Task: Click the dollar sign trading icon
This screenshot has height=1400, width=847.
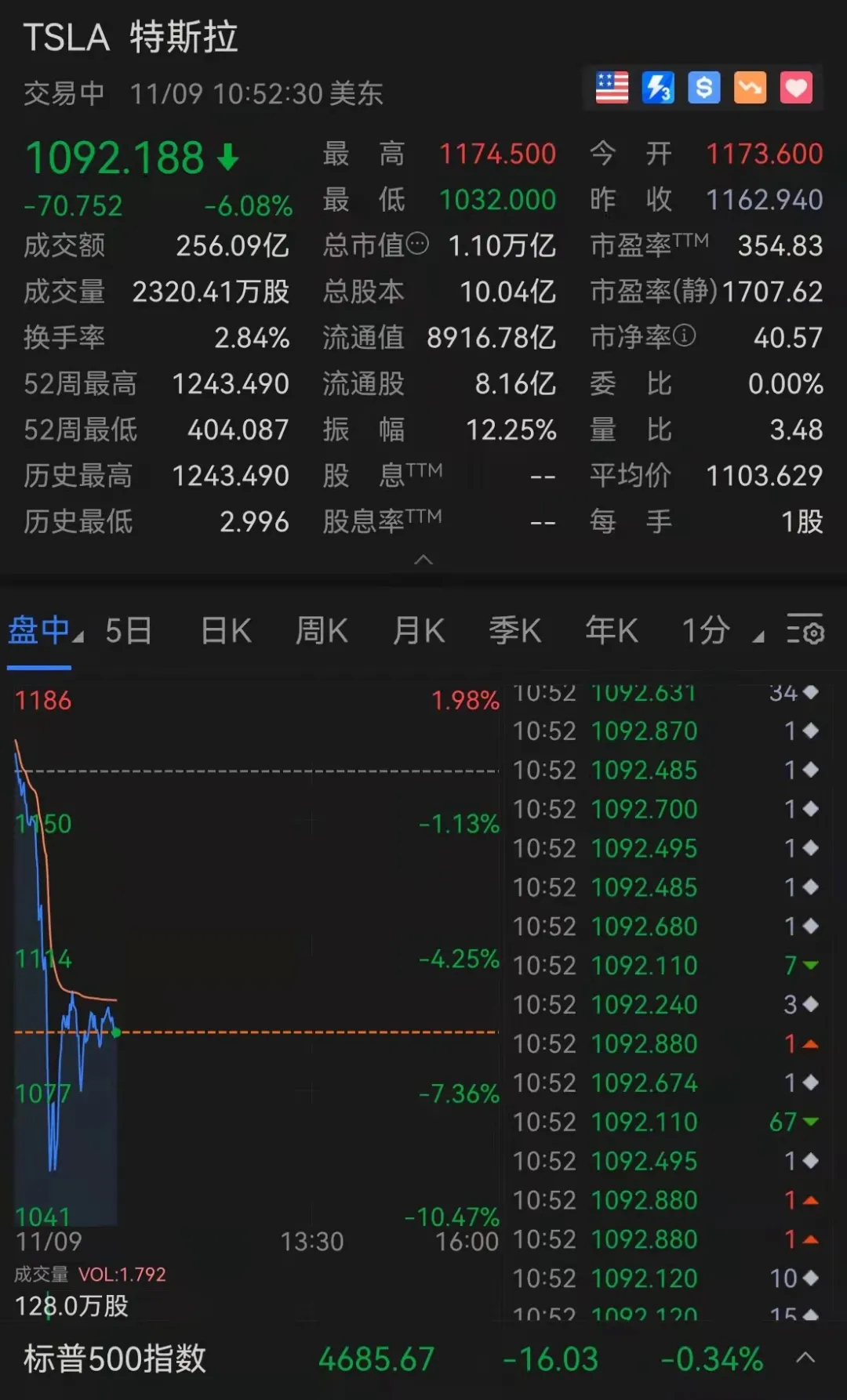Action: point(703,87)
